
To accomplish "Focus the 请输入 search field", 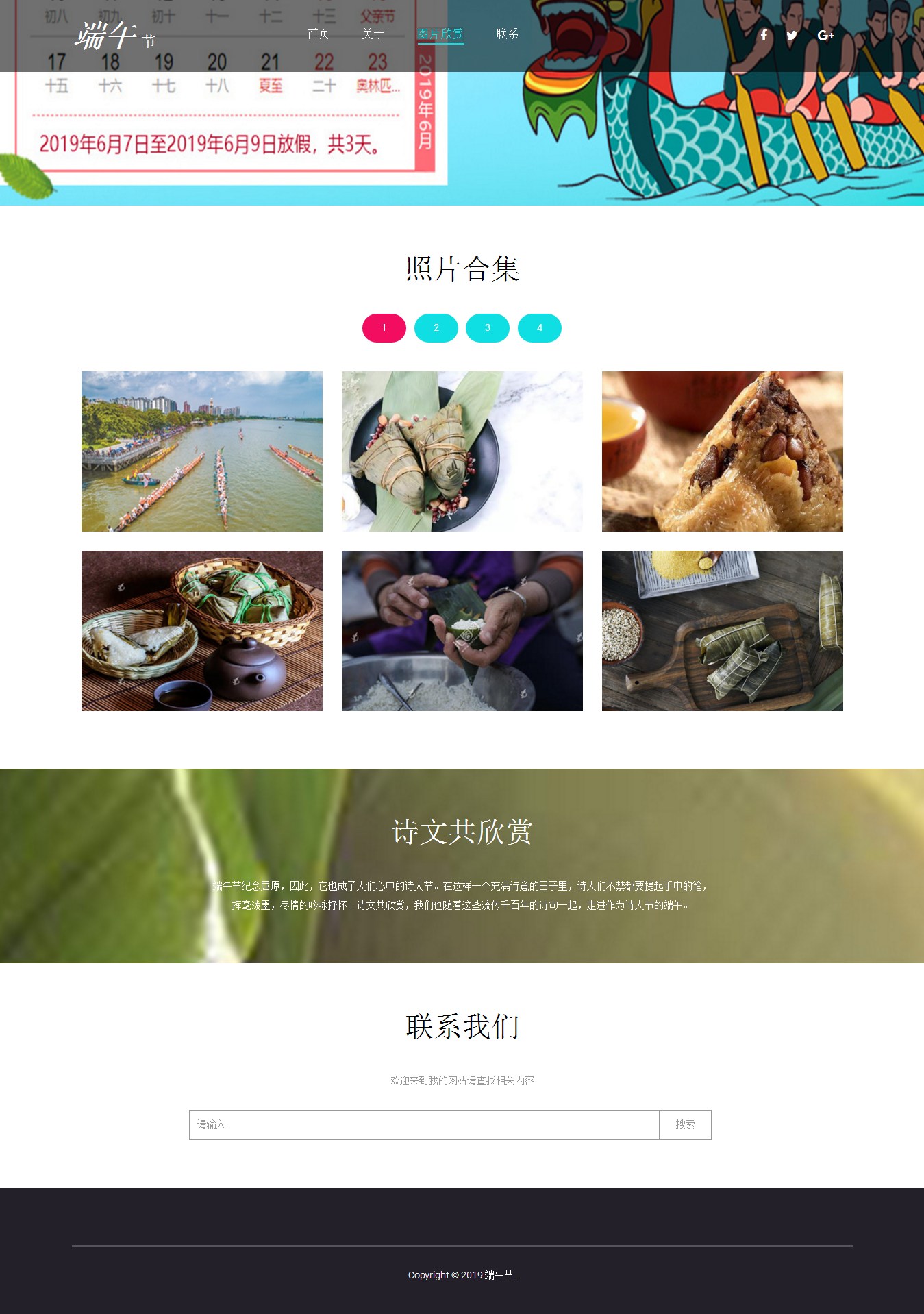I will [423, 1124].
